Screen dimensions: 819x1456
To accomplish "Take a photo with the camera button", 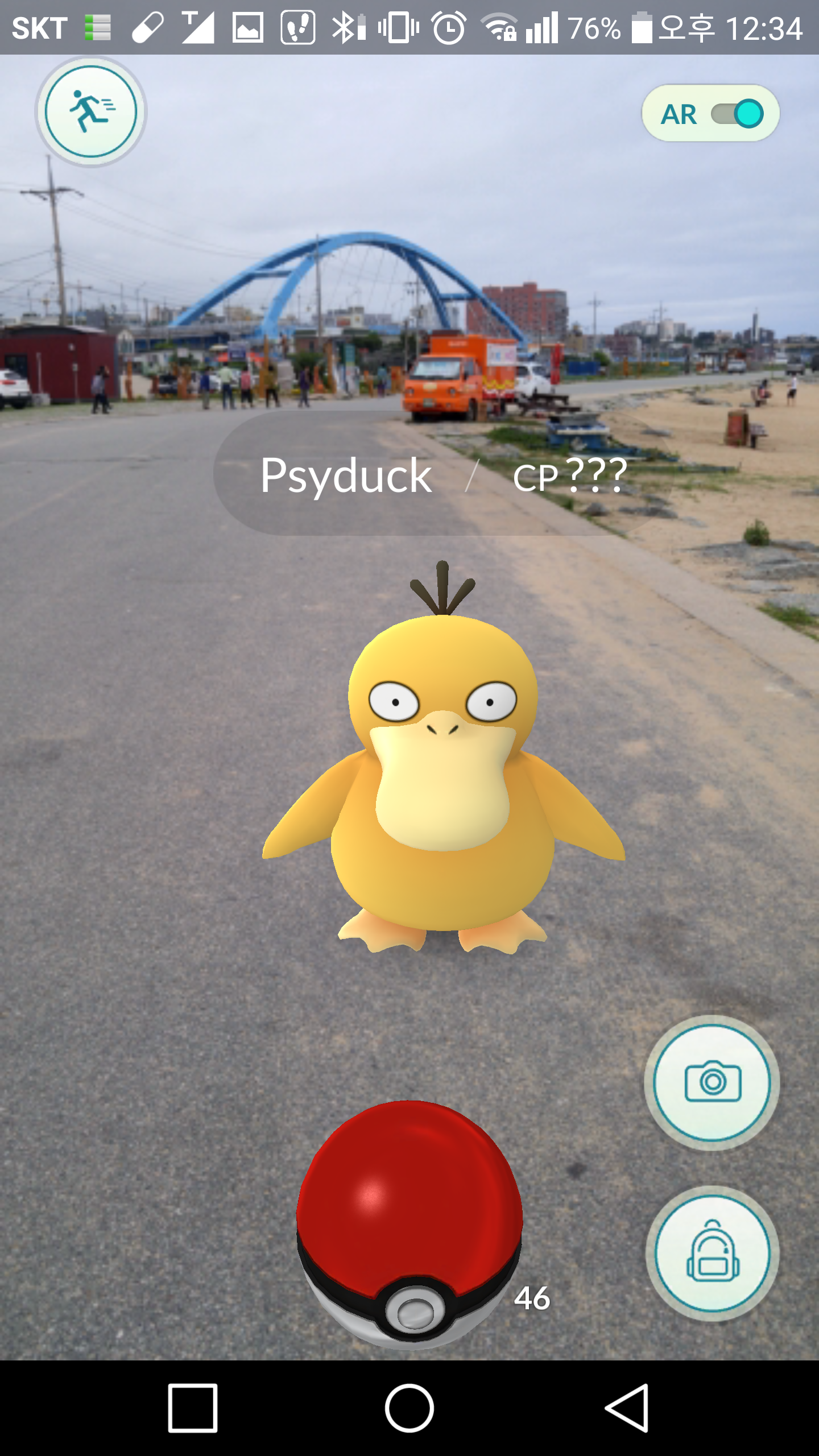I will coord(712,1082).
